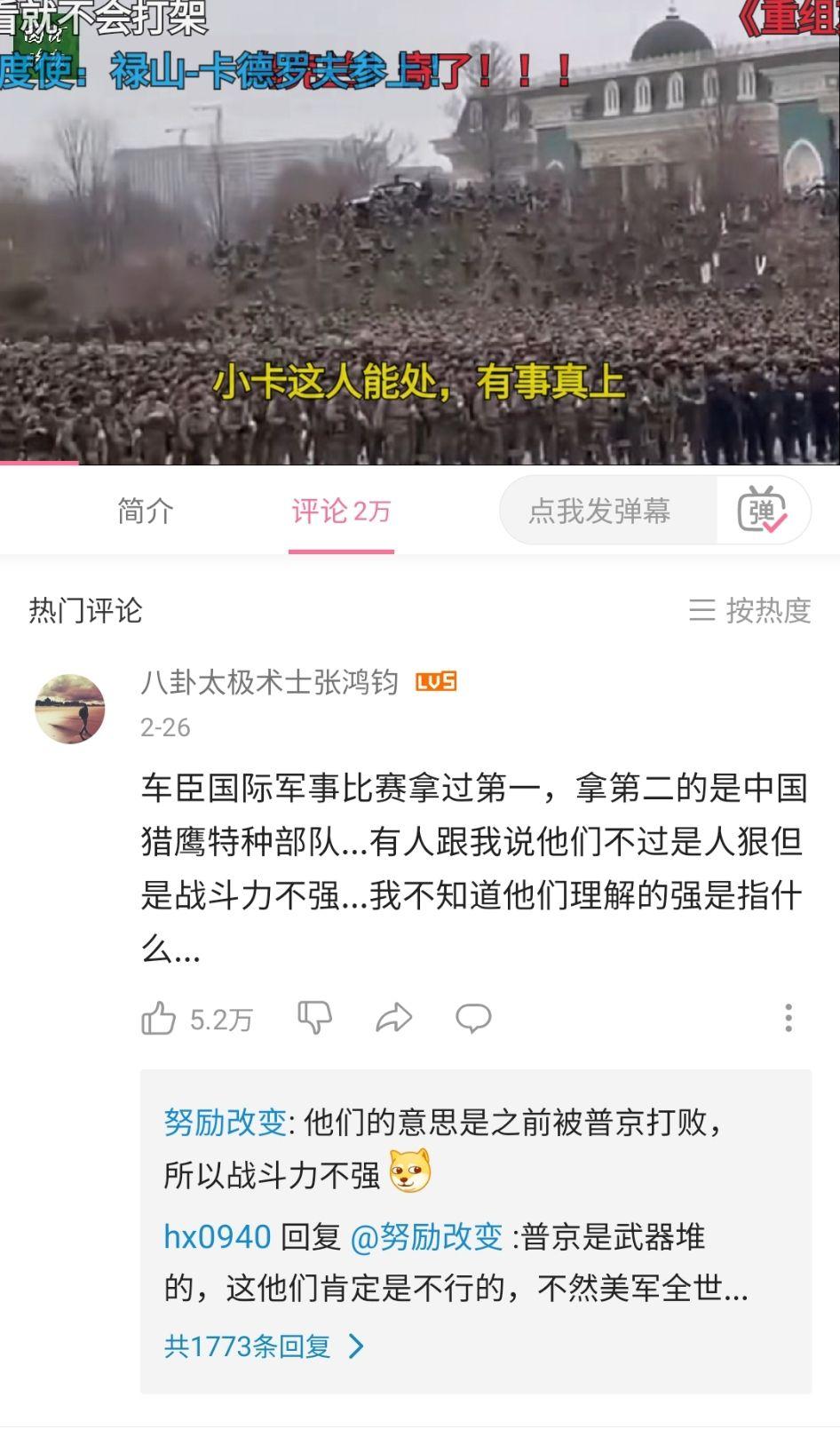Share 八卦太极术士张鸿钧's comment

[x=393, y=1018]
